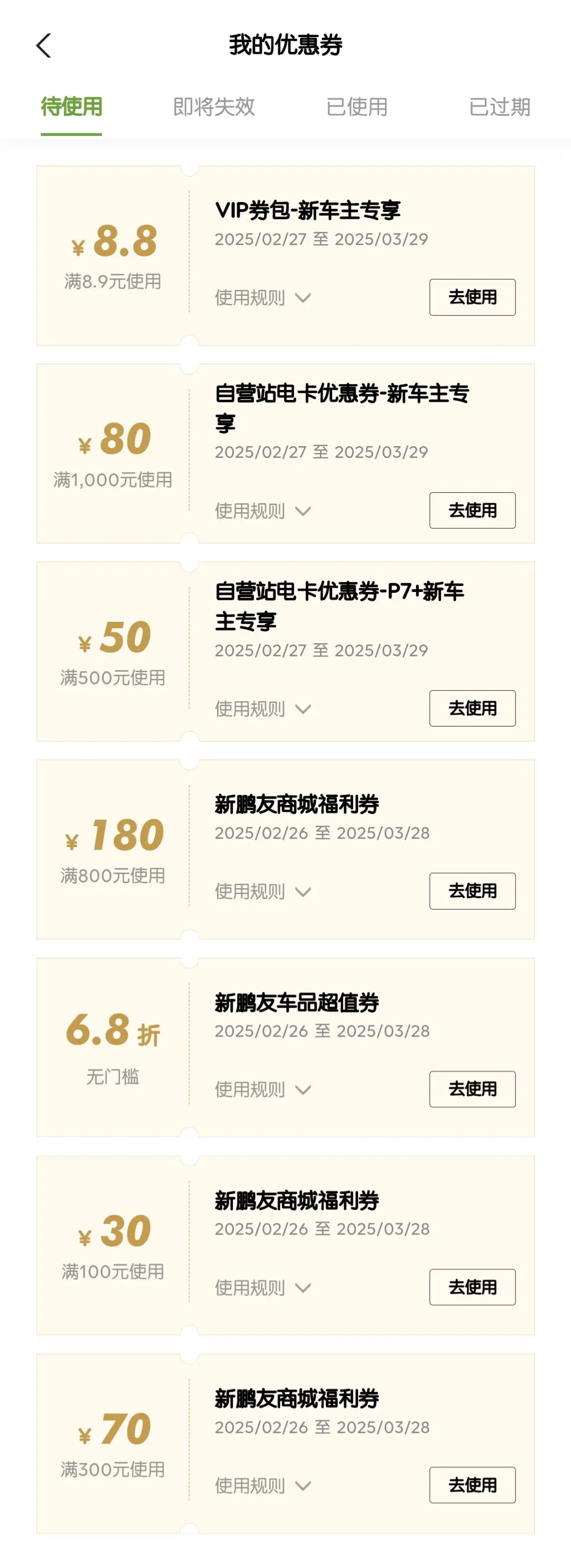The image size is (571, 1568).
Task: Expand 使用规则 for the 6.8折 coupon
Action: tap(263, 1090)
